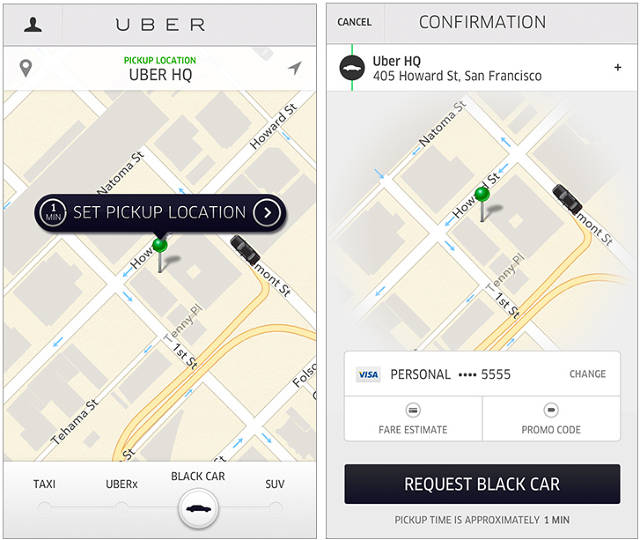The height and width of the screenshot is (540, 640).
Task: Select the UBERx vehicle option
Action: click(x=121, y=485)
